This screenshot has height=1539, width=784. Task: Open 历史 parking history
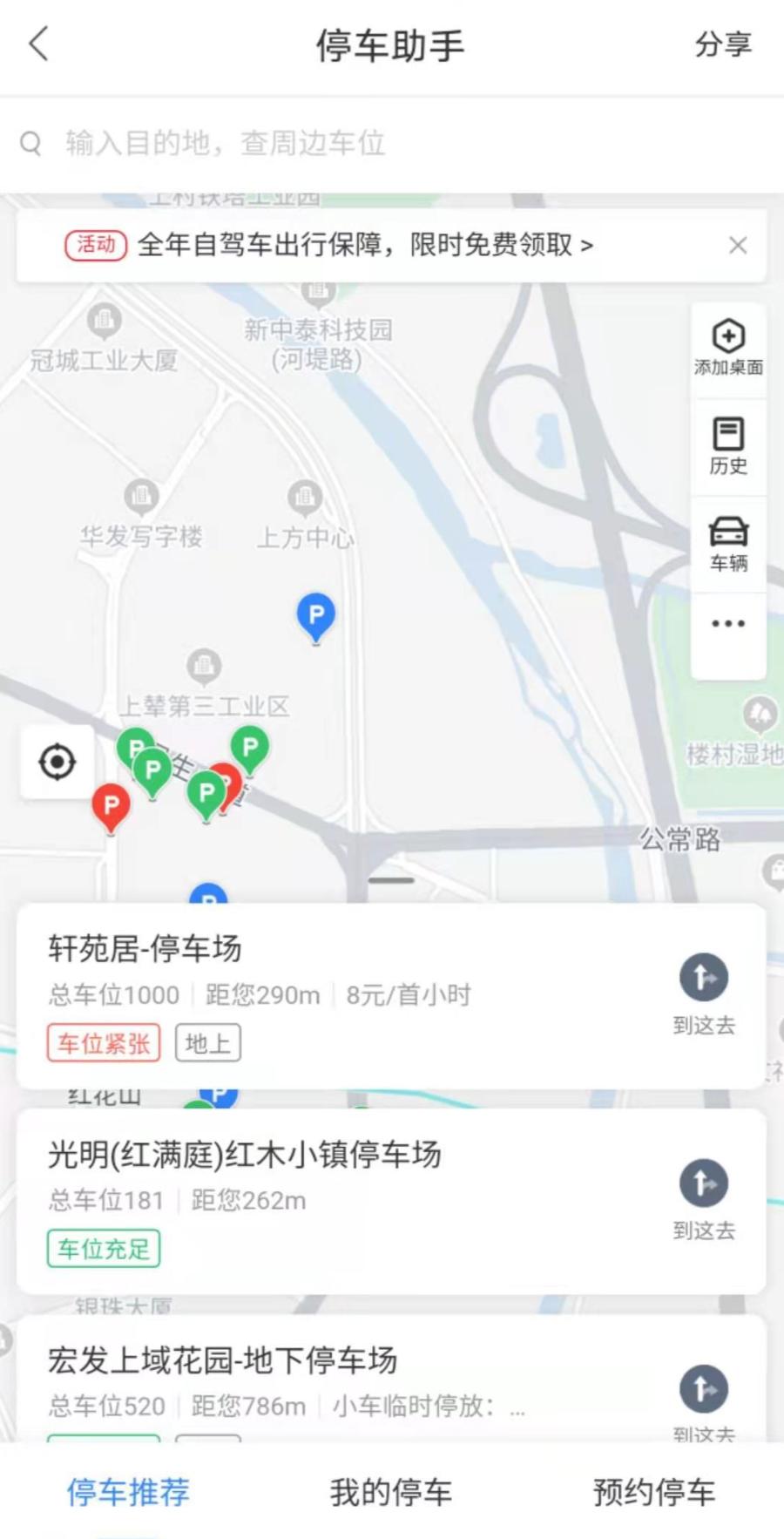[x=728, y=446]
